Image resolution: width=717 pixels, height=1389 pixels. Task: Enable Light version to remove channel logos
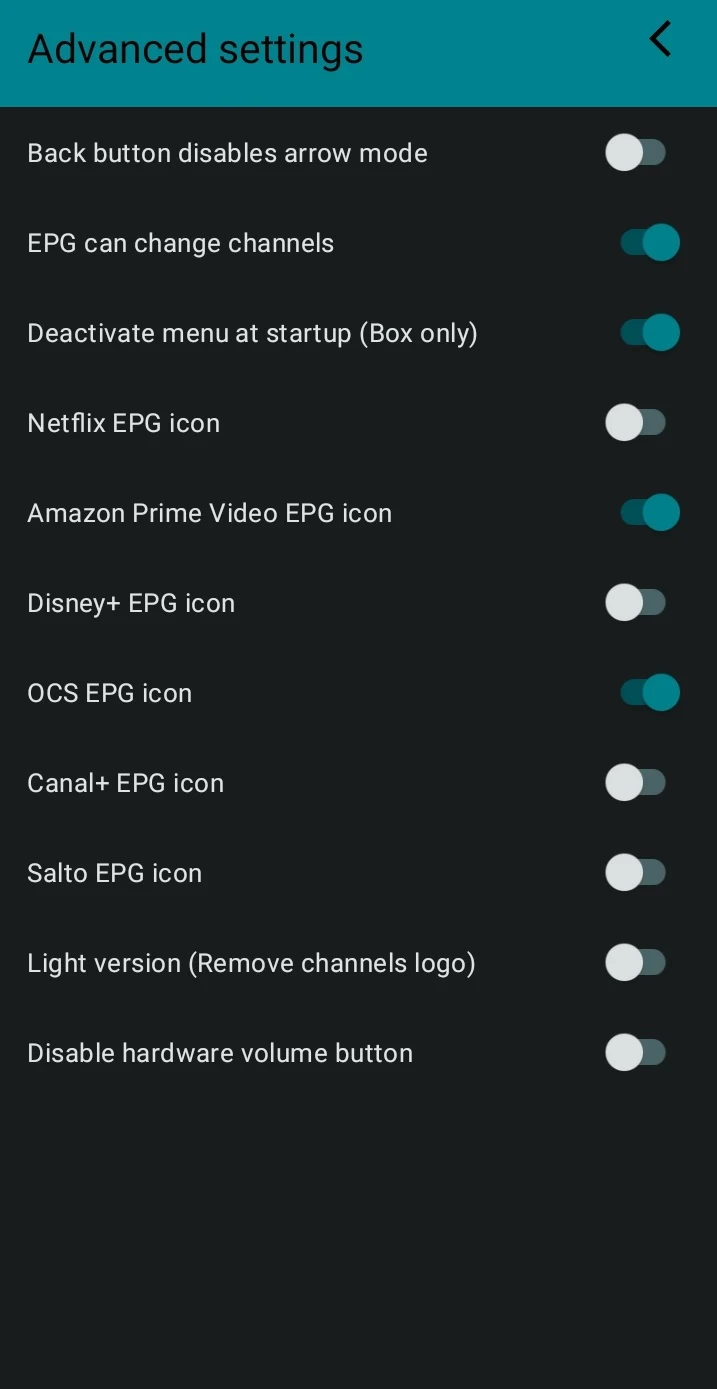pyautogui.click(x=636, y=963)
